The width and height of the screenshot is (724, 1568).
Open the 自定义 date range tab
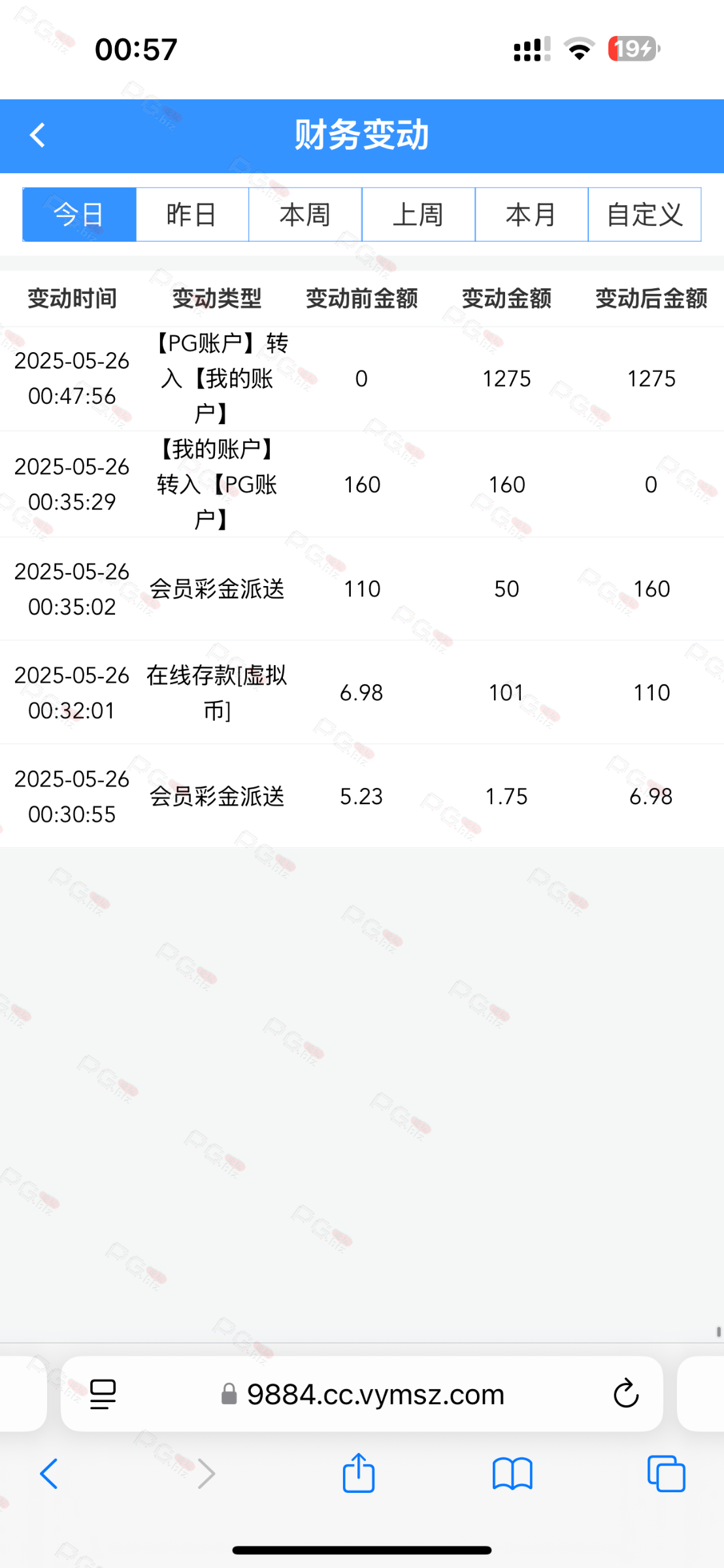coord(644,214)
